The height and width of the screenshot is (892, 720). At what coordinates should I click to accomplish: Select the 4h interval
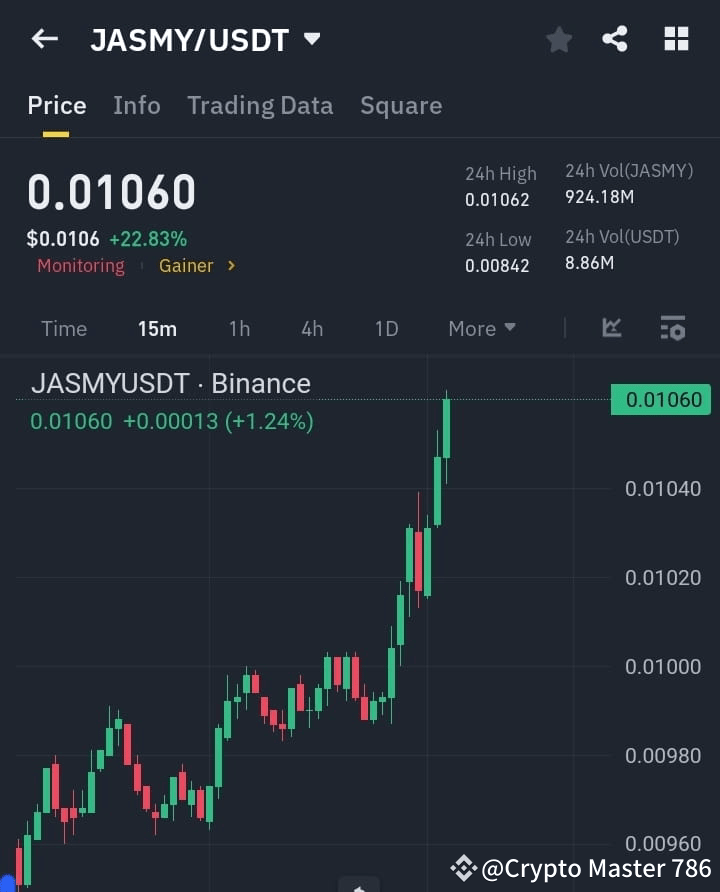311,328
